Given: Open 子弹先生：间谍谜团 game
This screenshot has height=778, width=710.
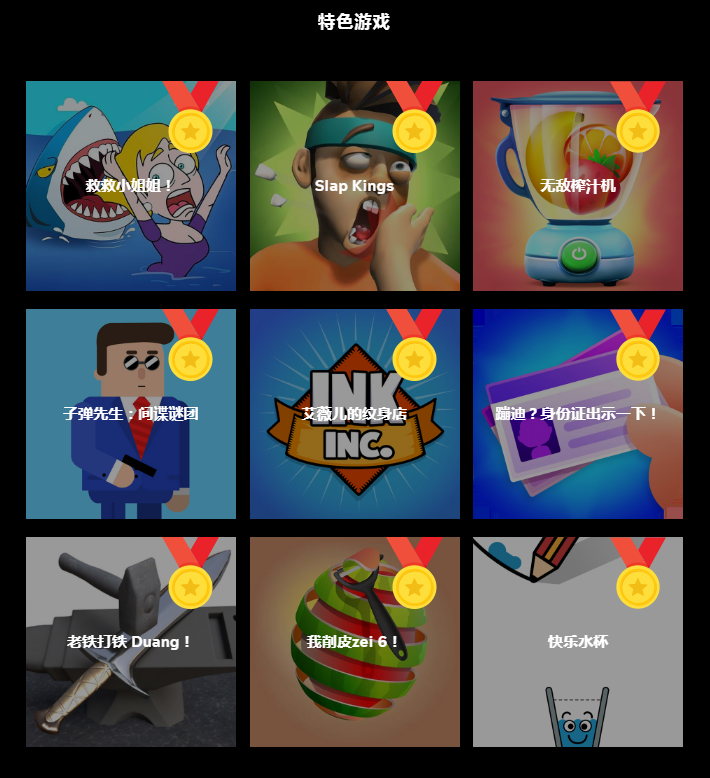Looking at the screenshot, I should 131,414.
